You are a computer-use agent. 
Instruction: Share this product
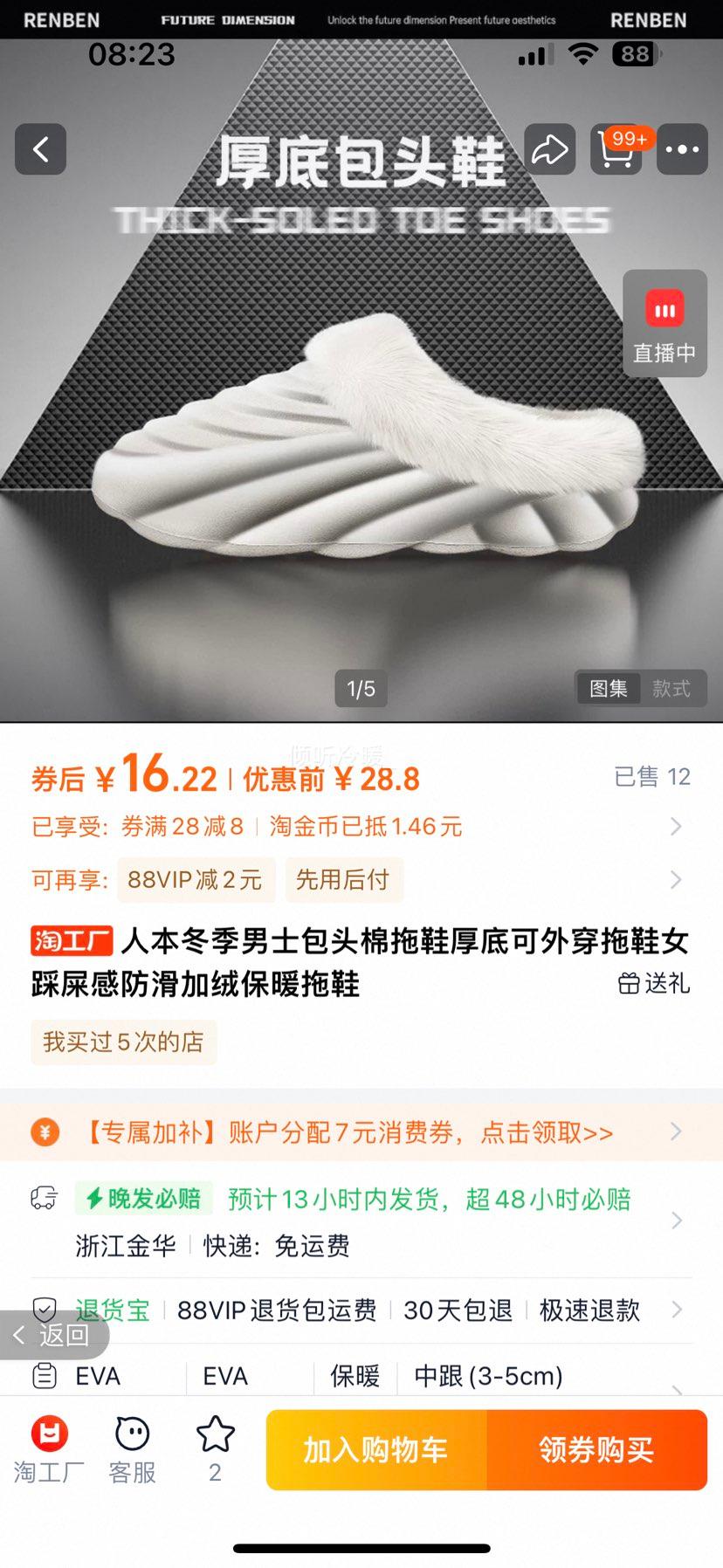coord(549,149)
